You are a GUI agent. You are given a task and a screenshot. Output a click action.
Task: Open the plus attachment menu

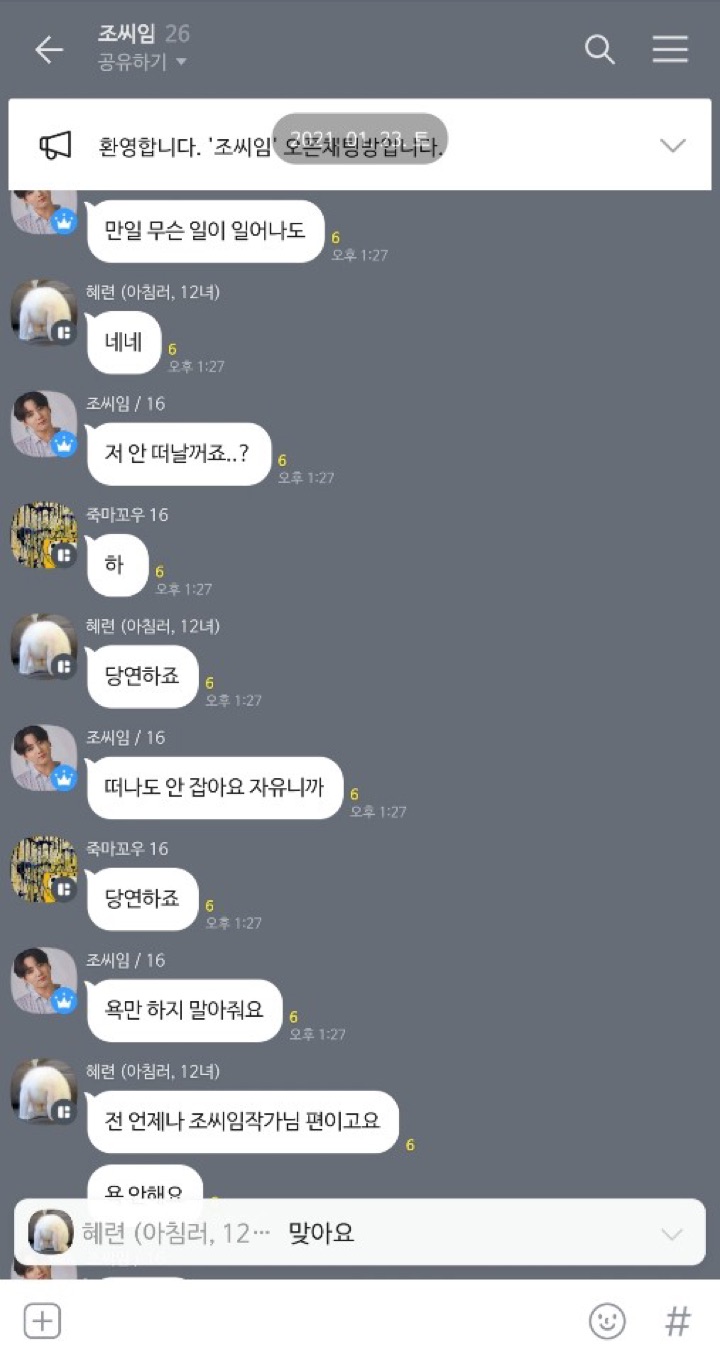pos(42,1321)
